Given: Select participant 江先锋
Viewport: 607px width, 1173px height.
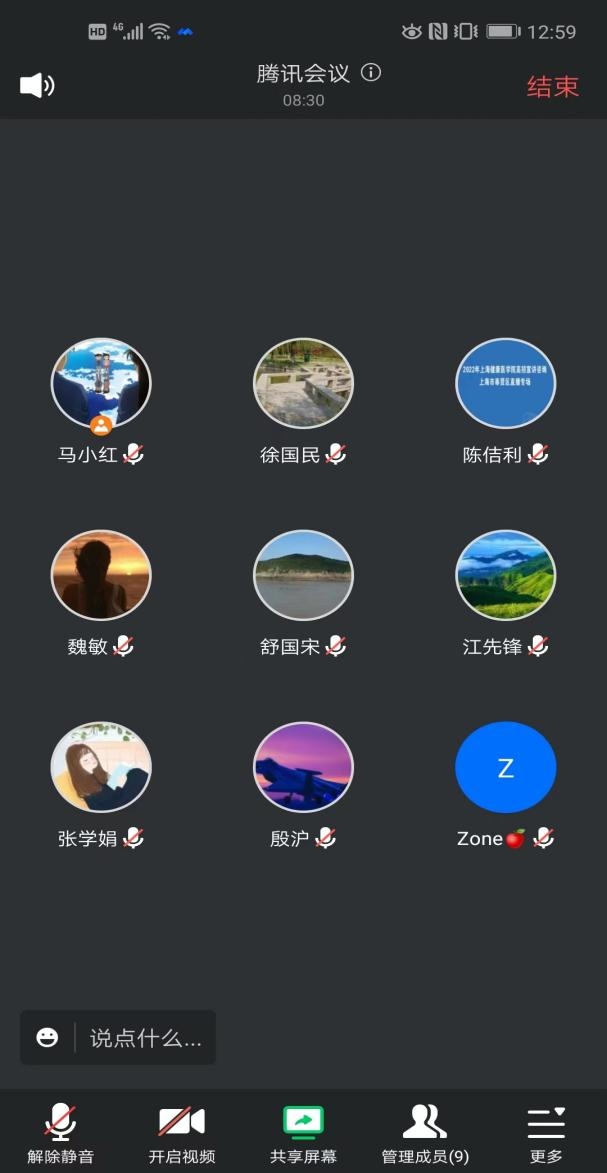Looking at the screenshot, I should (505, 576).
